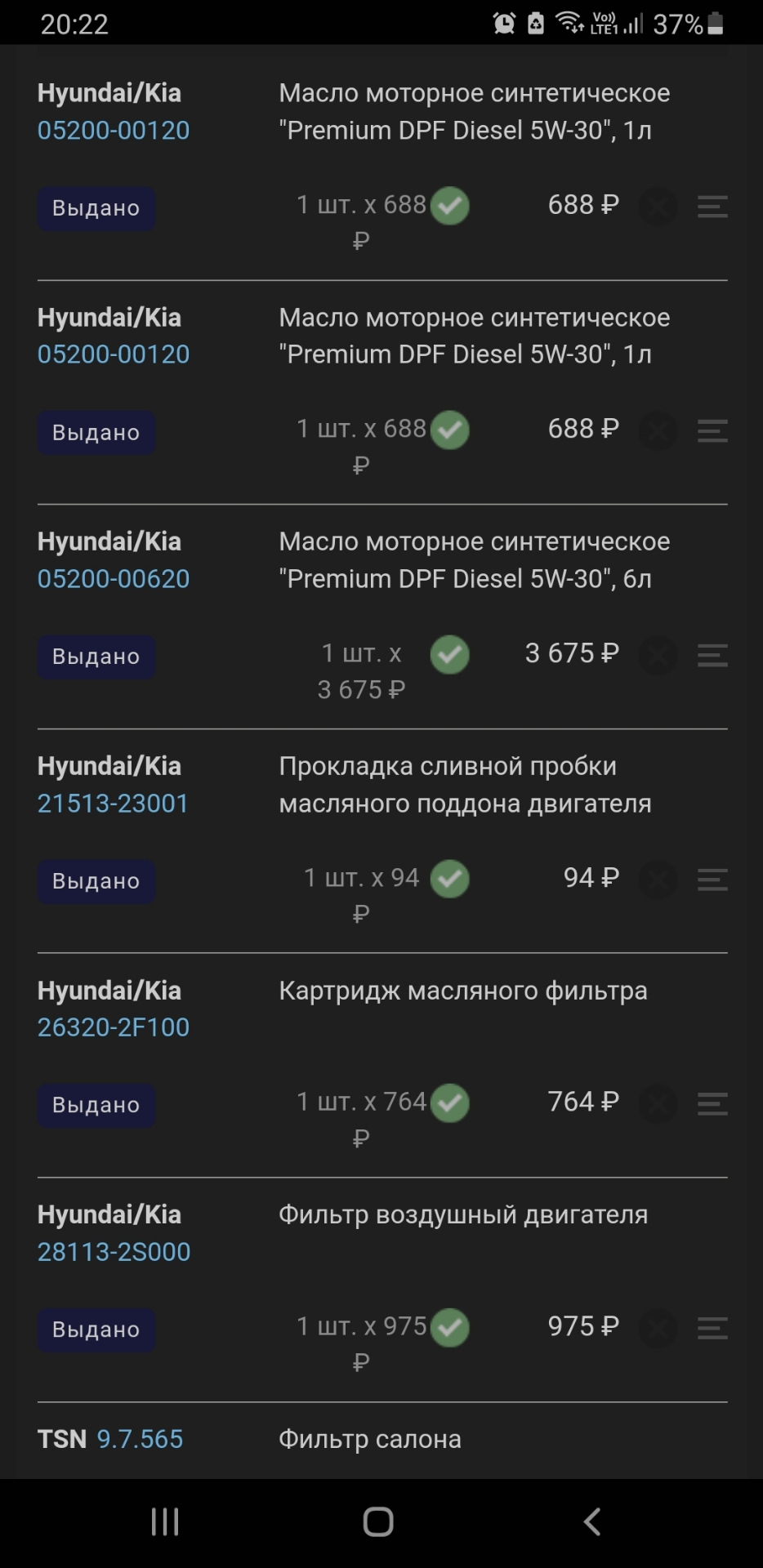Open part number link 26320-2F100
Image resolution: width=763 pixels, height=1568 pixels.
click(114, 1027)
